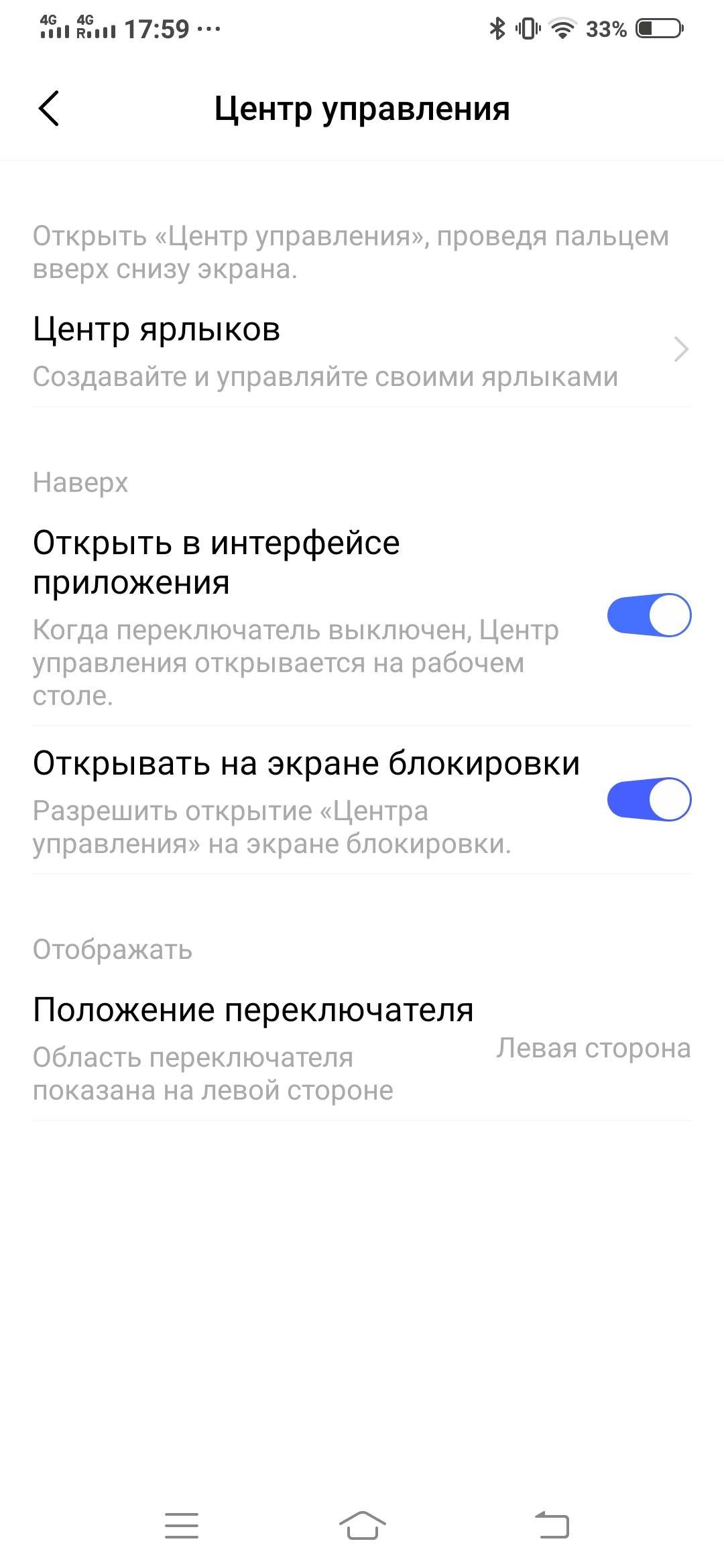Tap the system home button
This screenshot has width=724, height=1568.
pos(362,1526)
